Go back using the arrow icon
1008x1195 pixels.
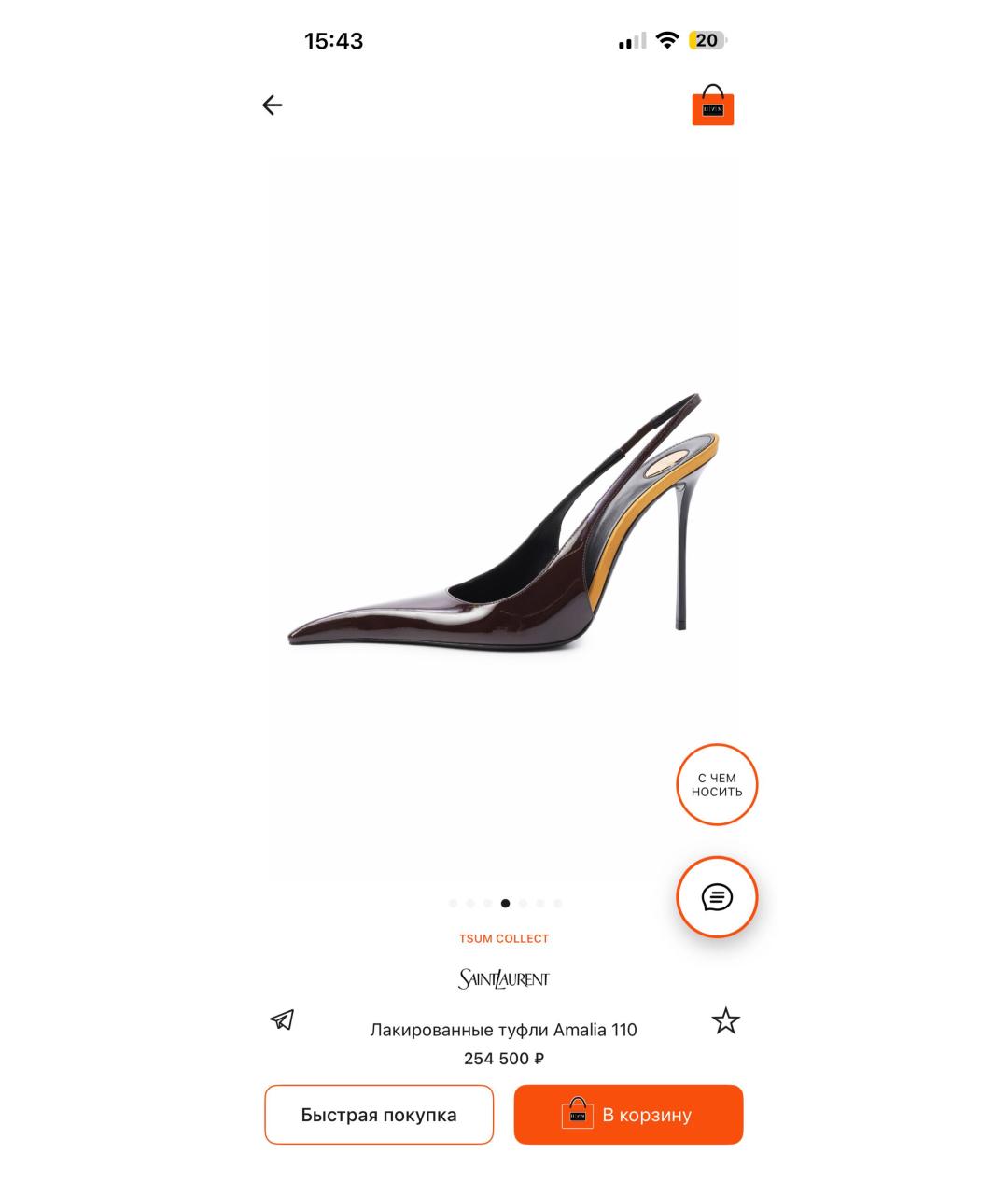point(272,105)
